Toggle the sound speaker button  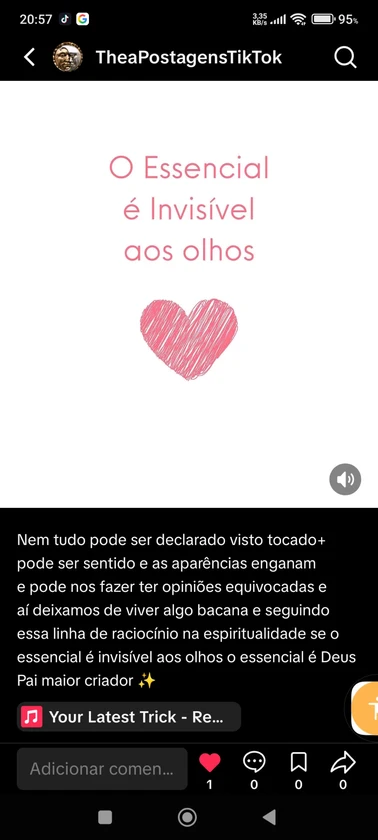[x=345, y=479]
